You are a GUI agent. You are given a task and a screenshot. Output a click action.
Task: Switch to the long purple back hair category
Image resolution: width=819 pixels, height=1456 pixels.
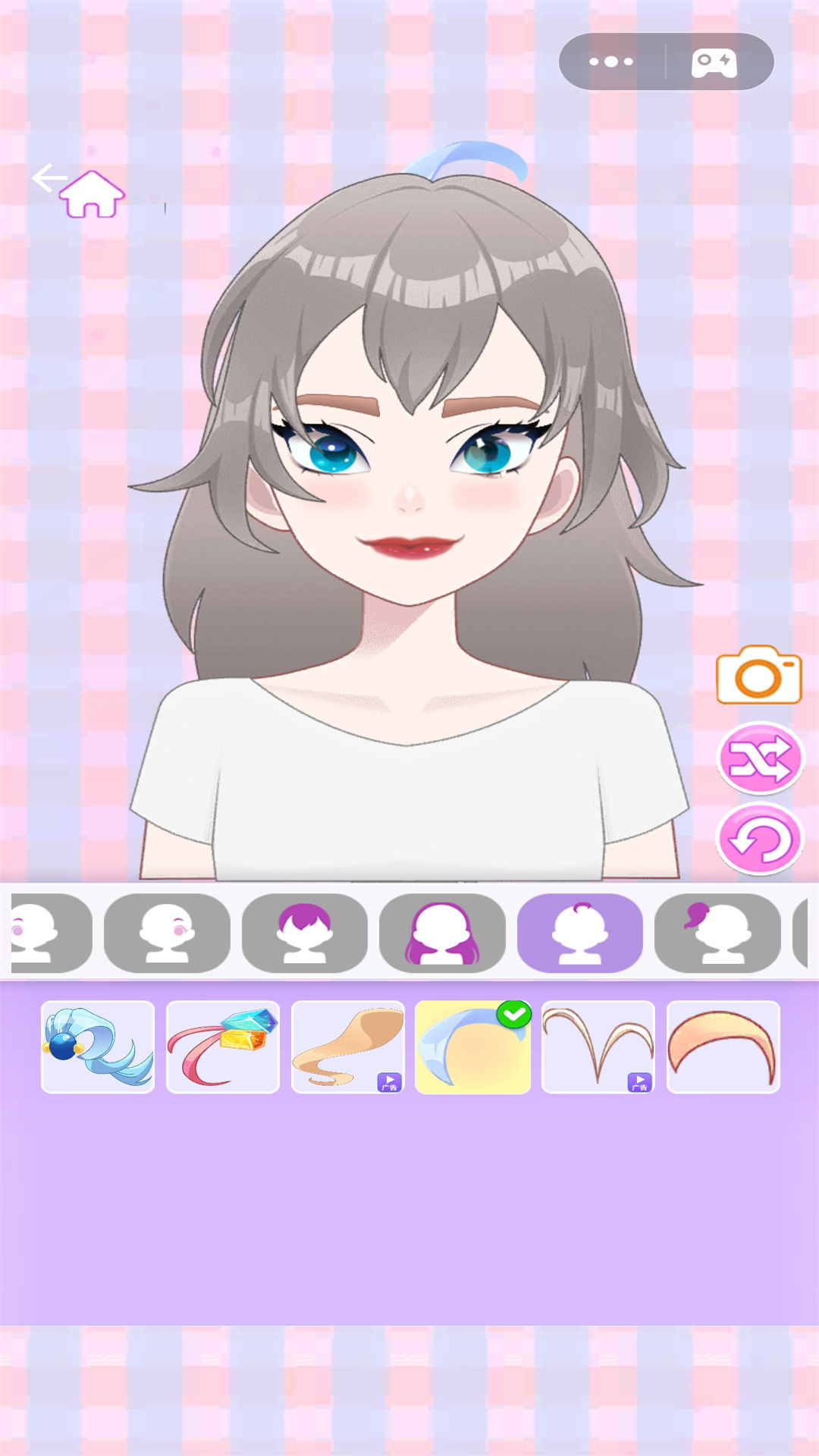point(442,934)
